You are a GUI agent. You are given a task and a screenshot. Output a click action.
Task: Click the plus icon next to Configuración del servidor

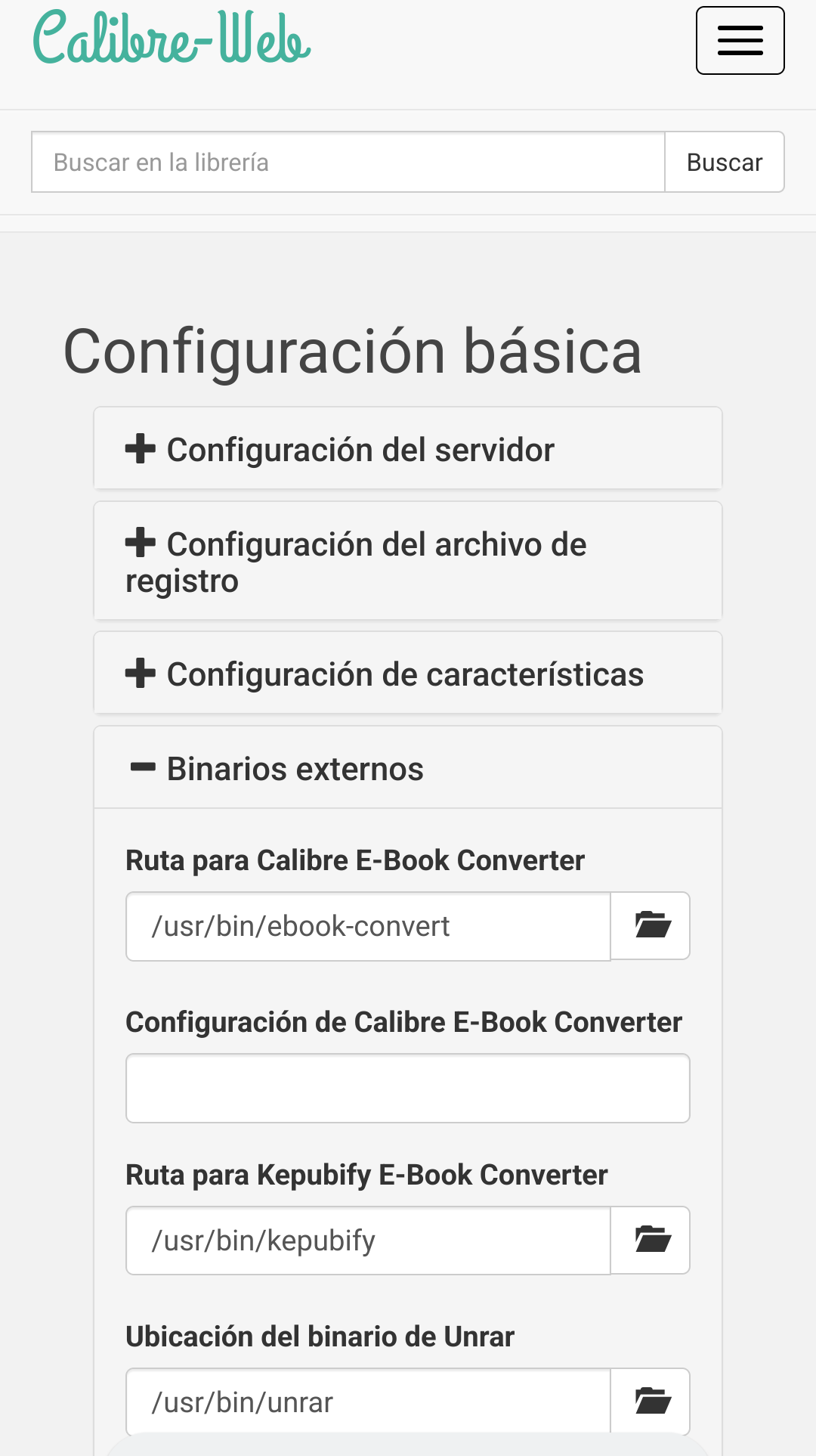[139, 448]
